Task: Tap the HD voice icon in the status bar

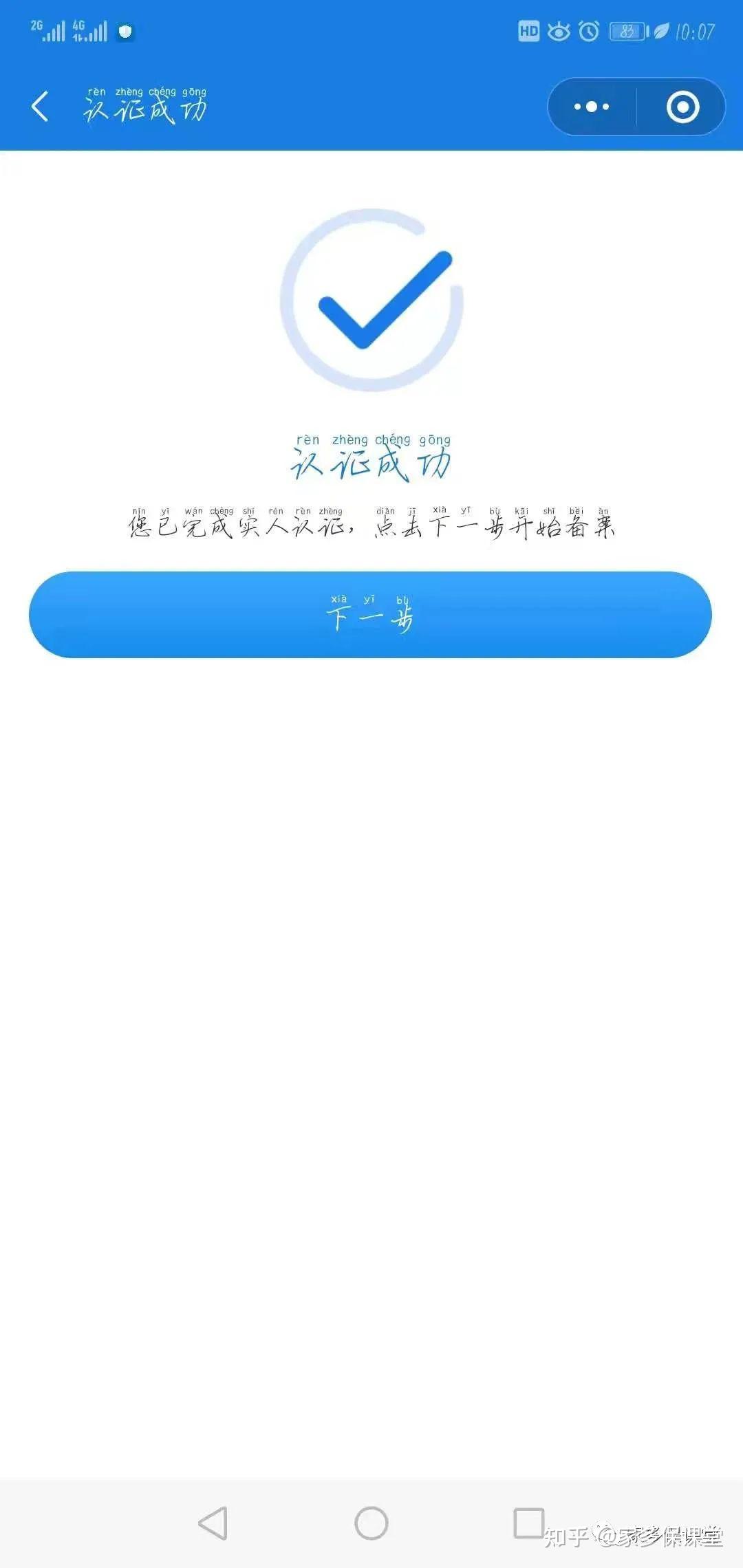Action: [528, 32]
